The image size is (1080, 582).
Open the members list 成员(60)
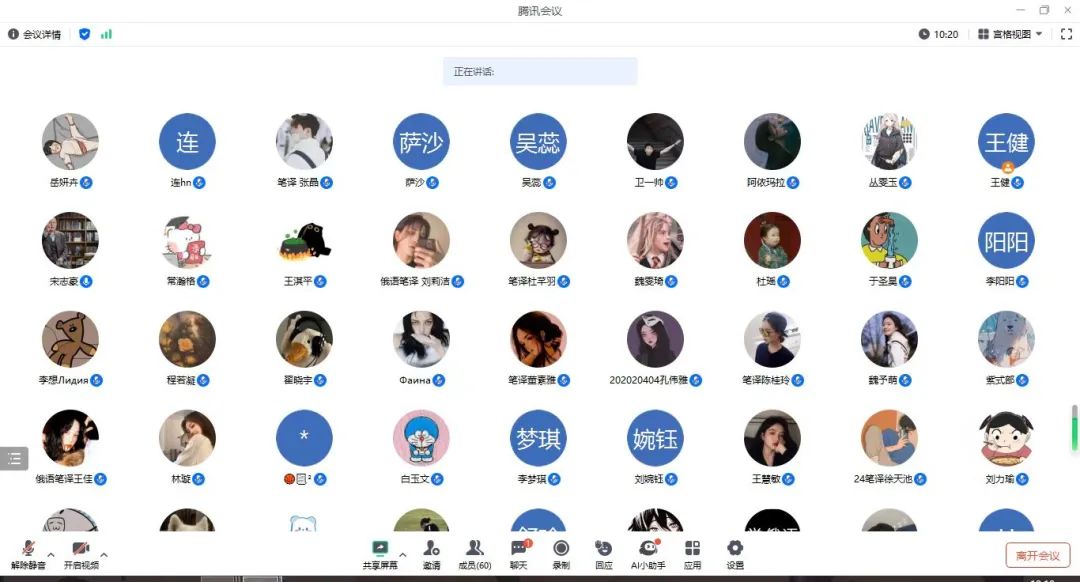tap(475, 552)
